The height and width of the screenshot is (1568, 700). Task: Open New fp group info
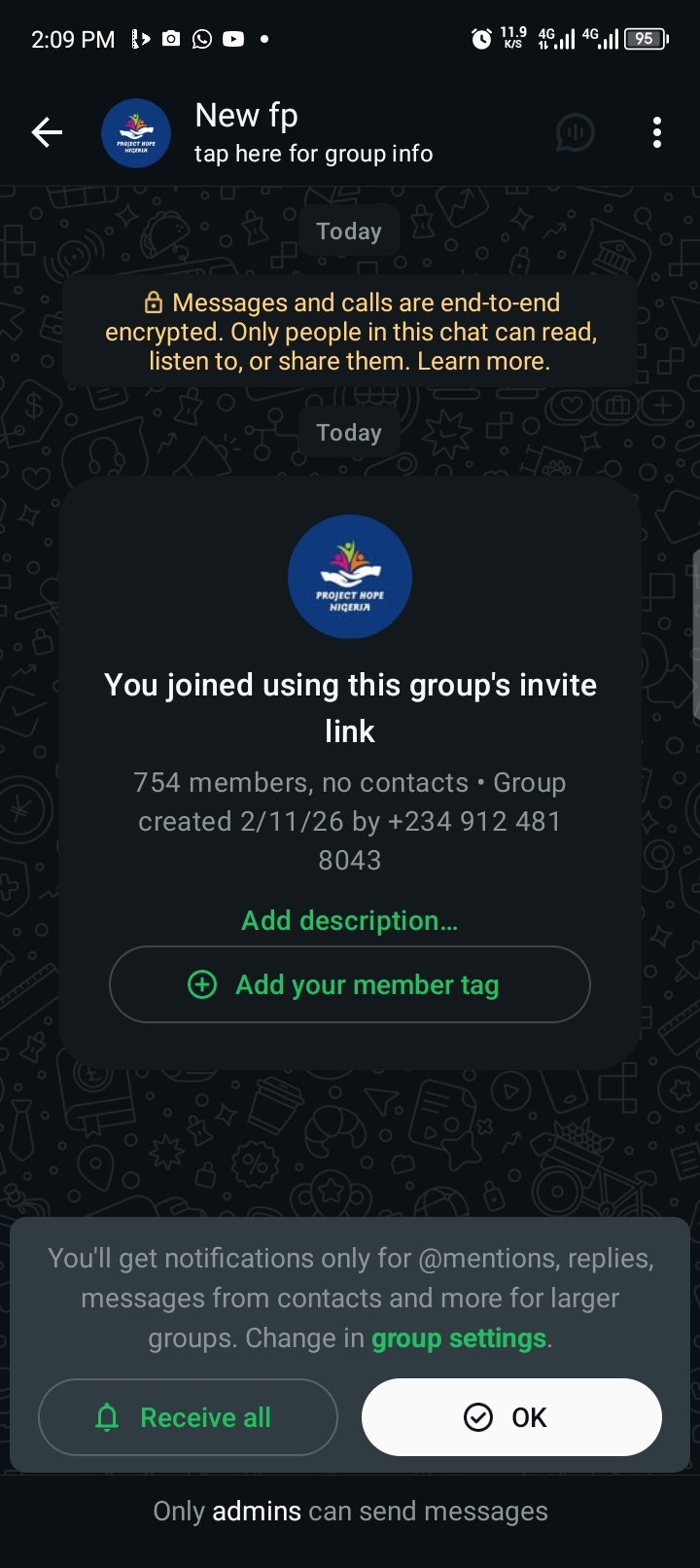pos(313,133)
